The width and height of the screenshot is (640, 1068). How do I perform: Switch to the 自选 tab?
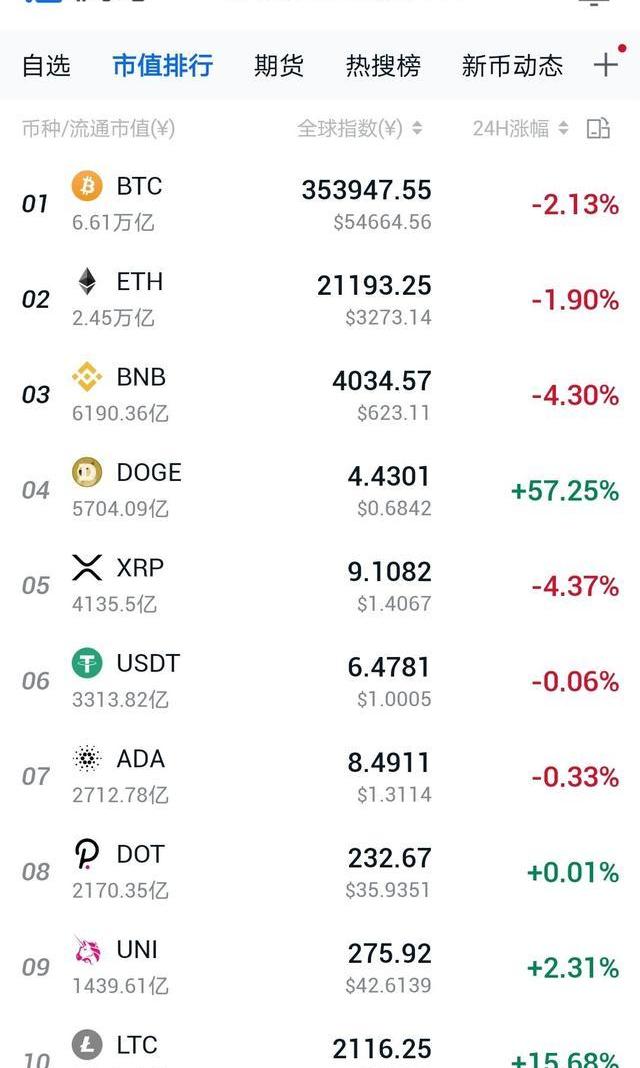coord(46,66)
